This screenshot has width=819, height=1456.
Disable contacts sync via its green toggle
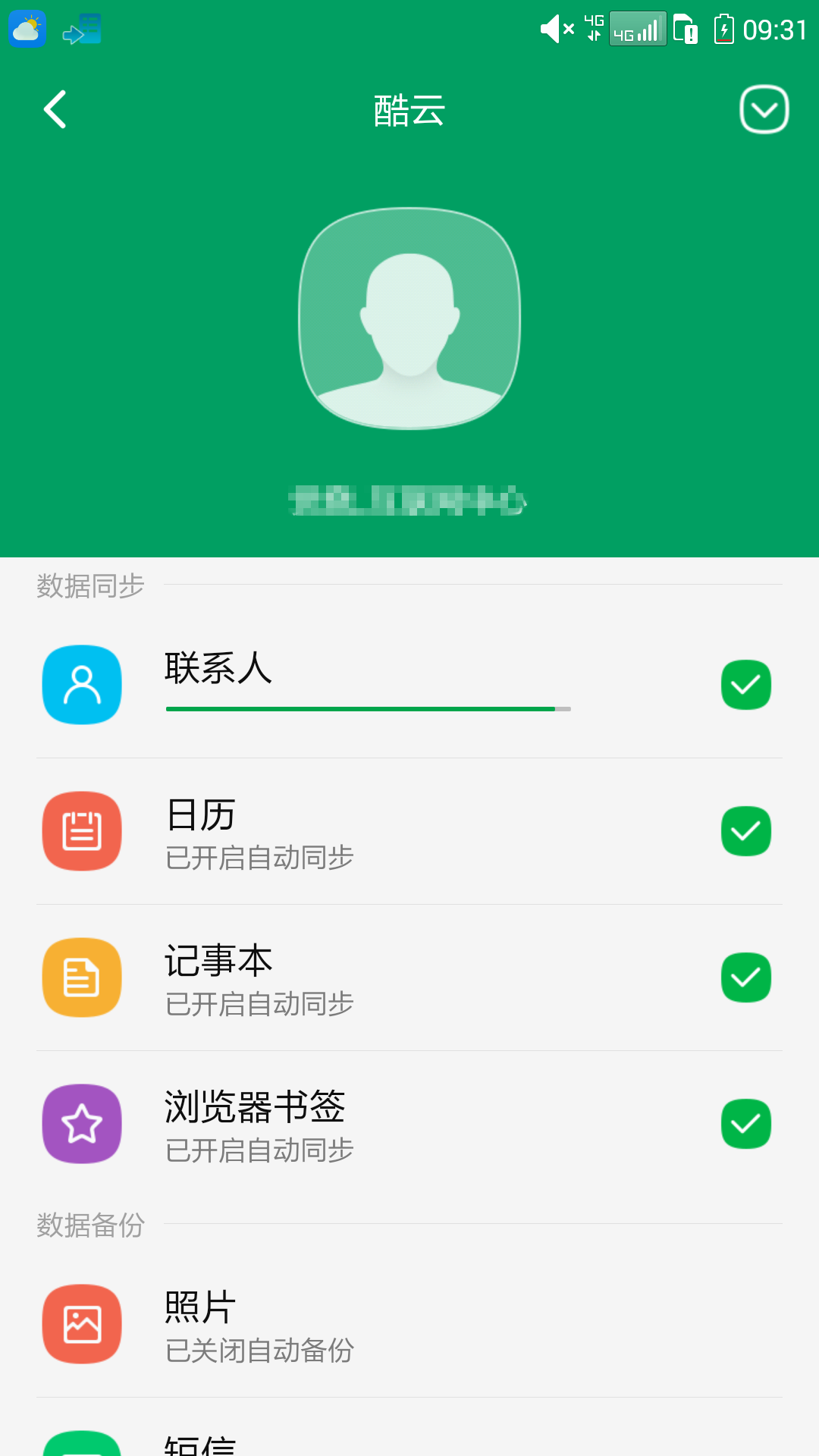point(745,685)
